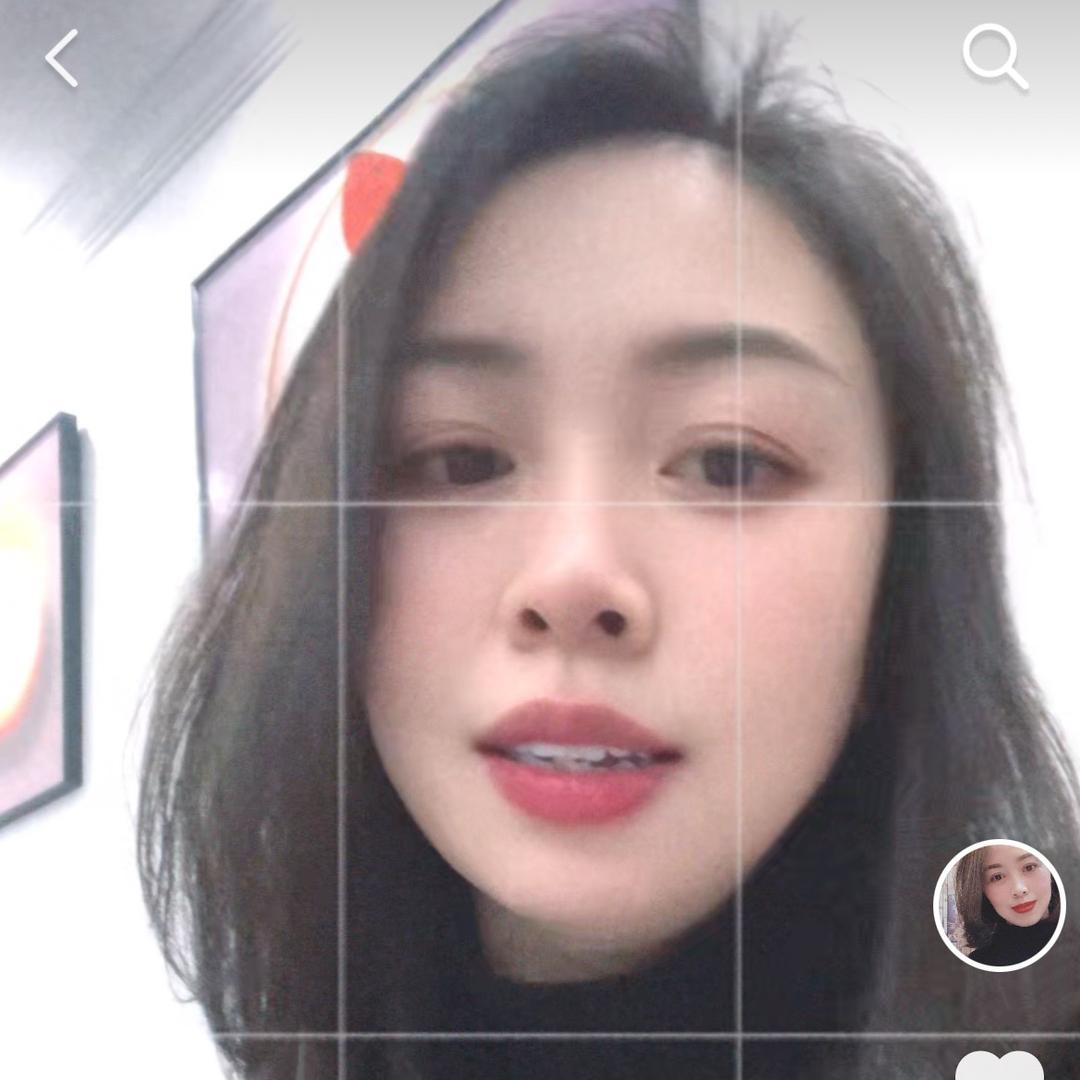Image resolution: width=1080 pixels, height=1080 pixels.
Task: Like this video with the heart icon
Action: pyautogui.click(x=999, y=1066)
